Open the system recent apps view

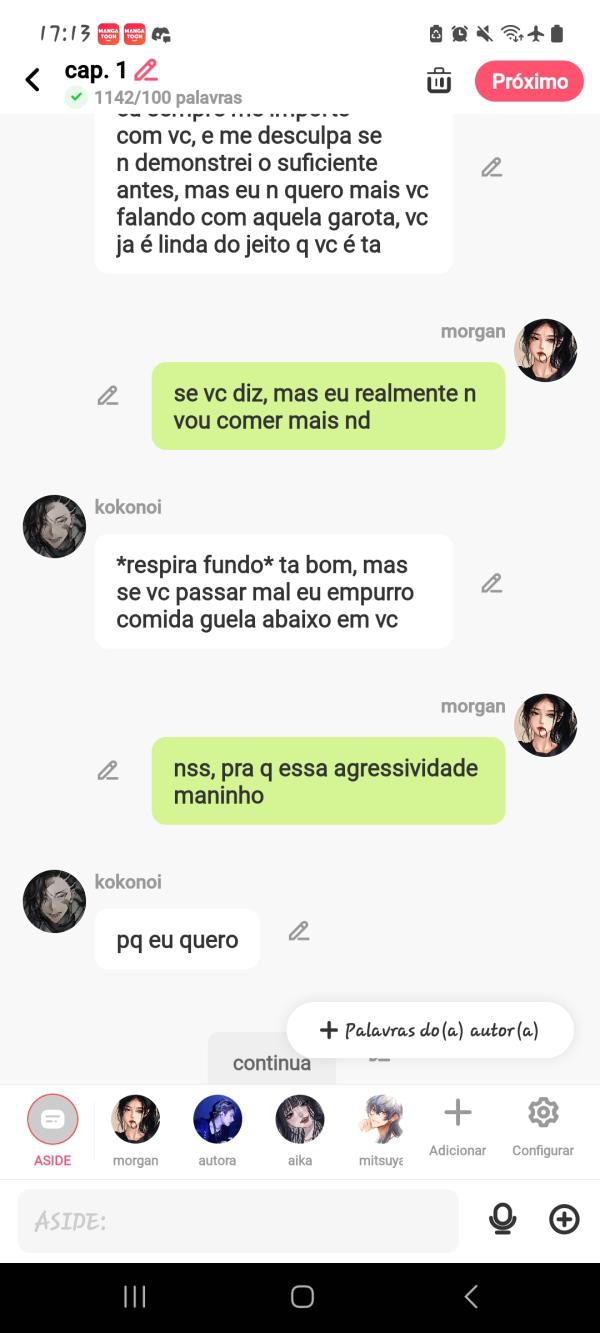pos(134,1297)
